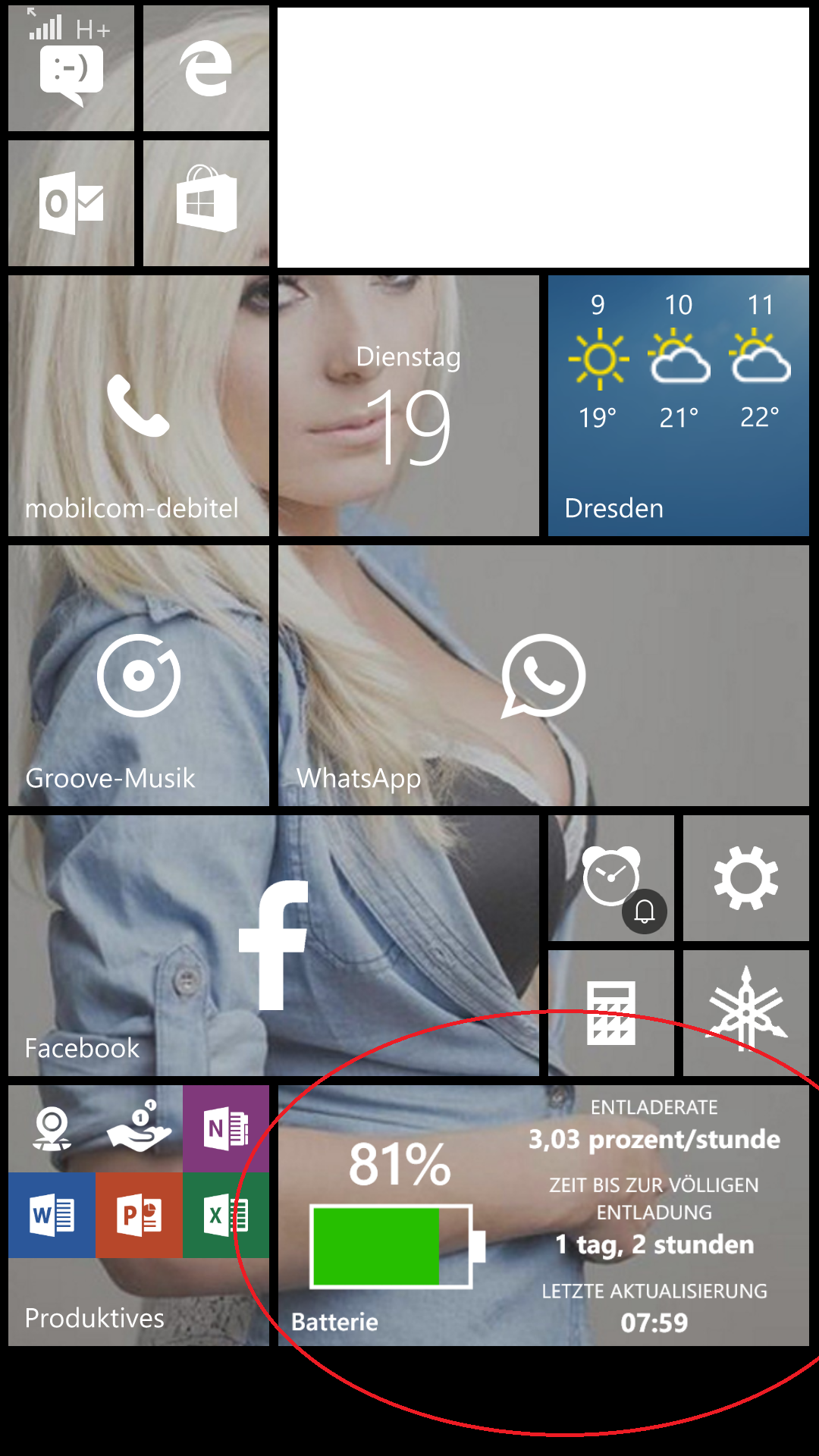Open the Store tile
This screenshot has height=1456, width=819.
click(206, 203)
